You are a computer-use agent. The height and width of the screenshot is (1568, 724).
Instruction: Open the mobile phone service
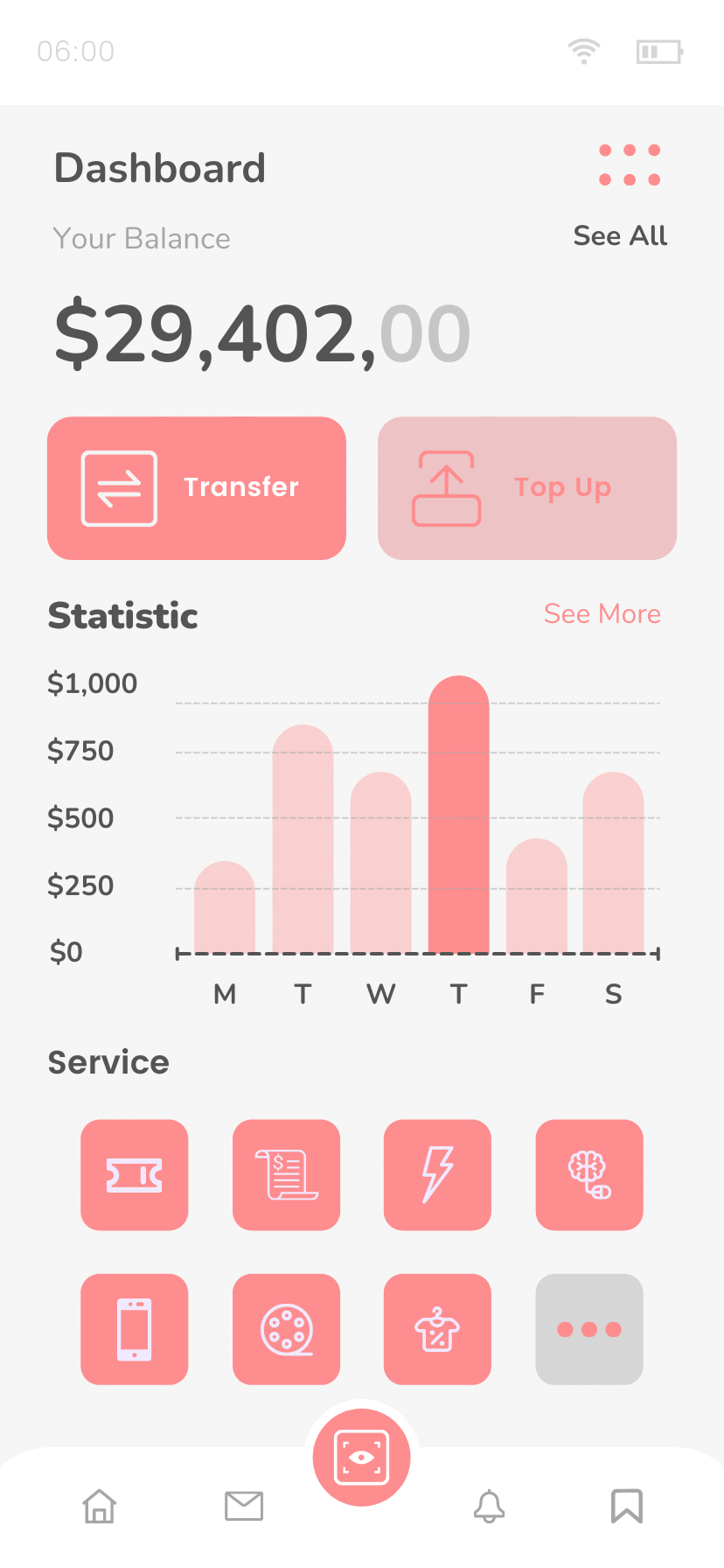(135, 1329)
